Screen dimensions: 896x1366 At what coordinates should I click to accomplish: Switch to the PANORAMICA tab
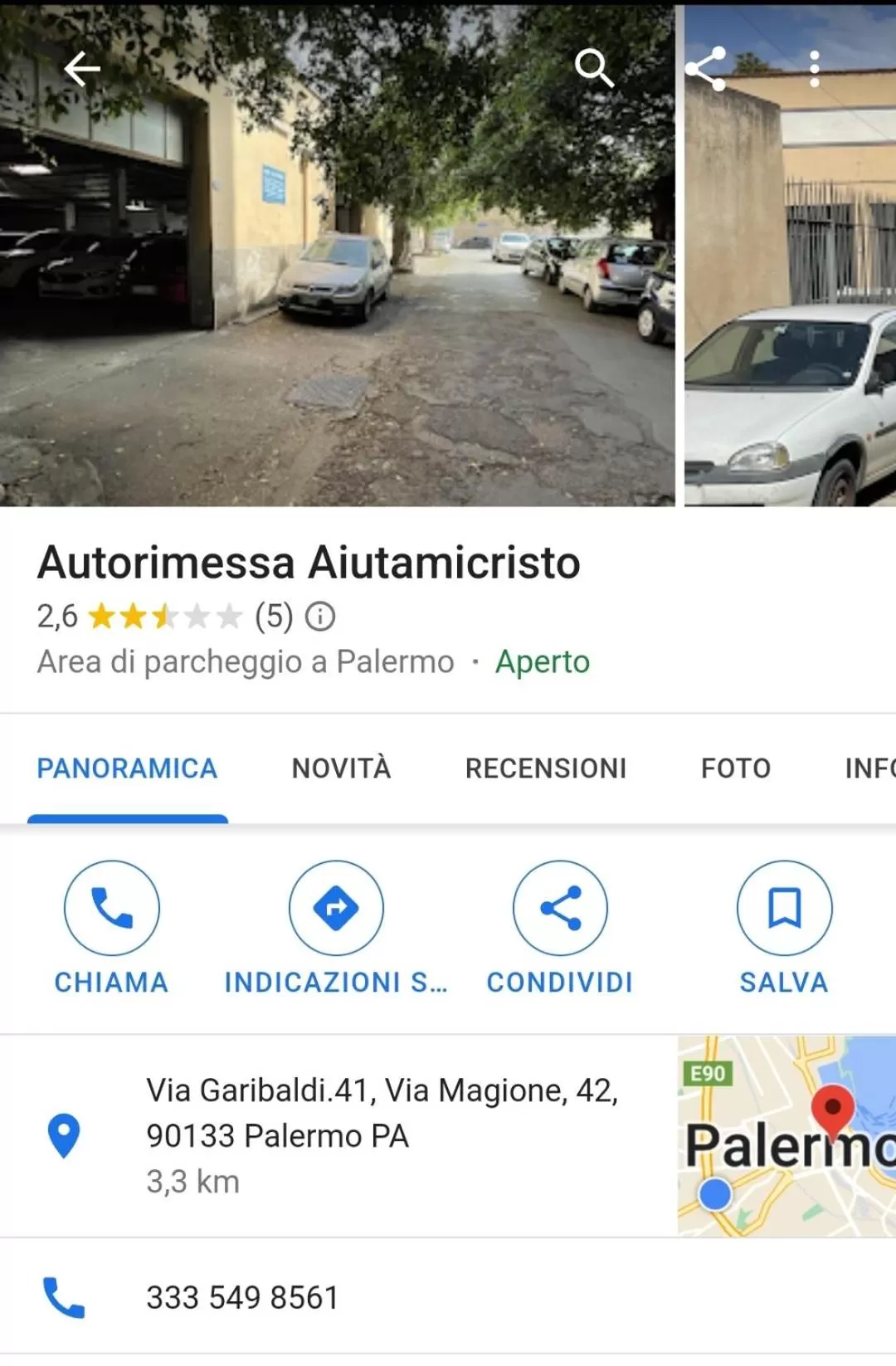click(x=128, y=768)
